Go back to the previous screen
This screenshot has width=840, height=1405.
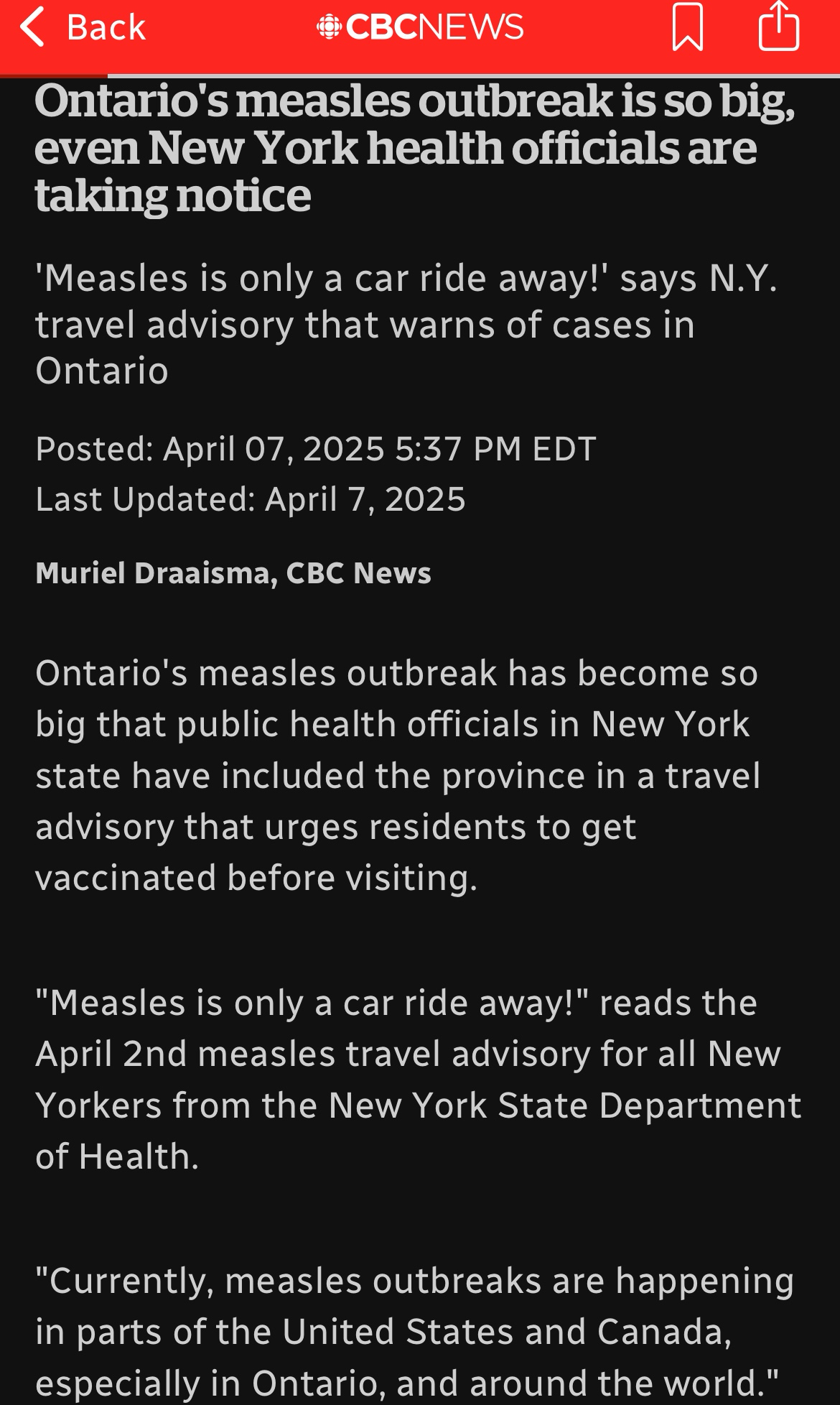coord(82,27)
